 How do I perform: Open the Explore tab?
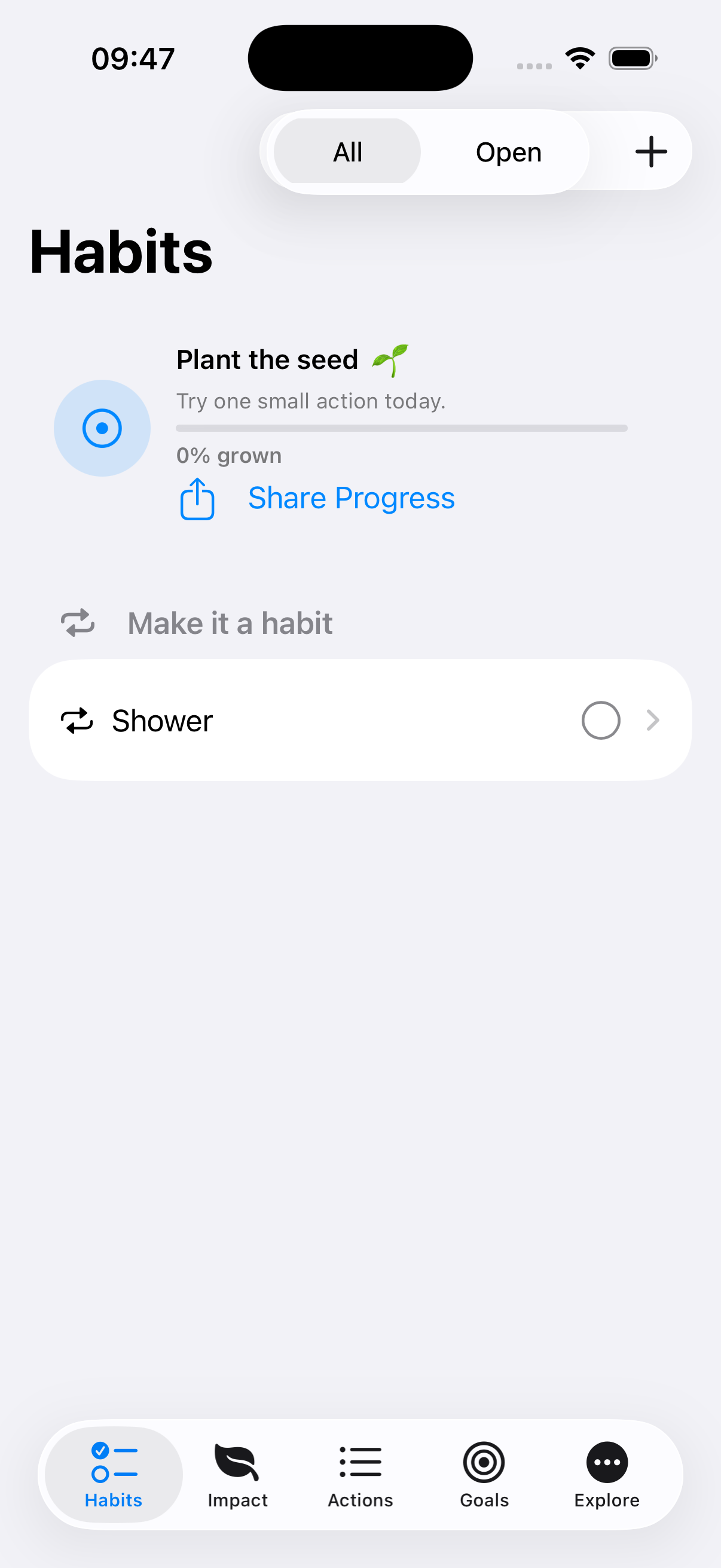607,1474
